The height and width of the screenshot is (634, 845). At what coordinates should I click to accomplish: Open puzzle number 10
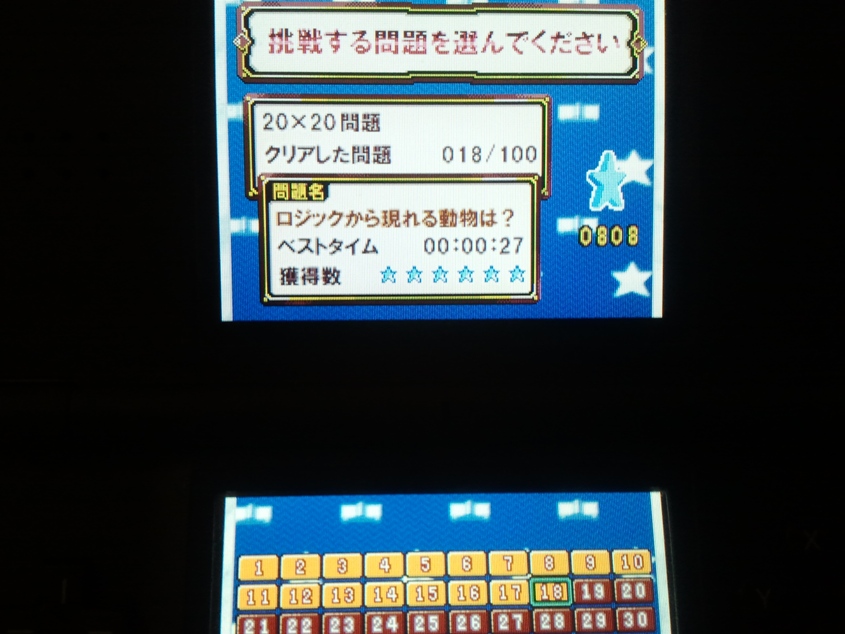[x=631, y=561]
